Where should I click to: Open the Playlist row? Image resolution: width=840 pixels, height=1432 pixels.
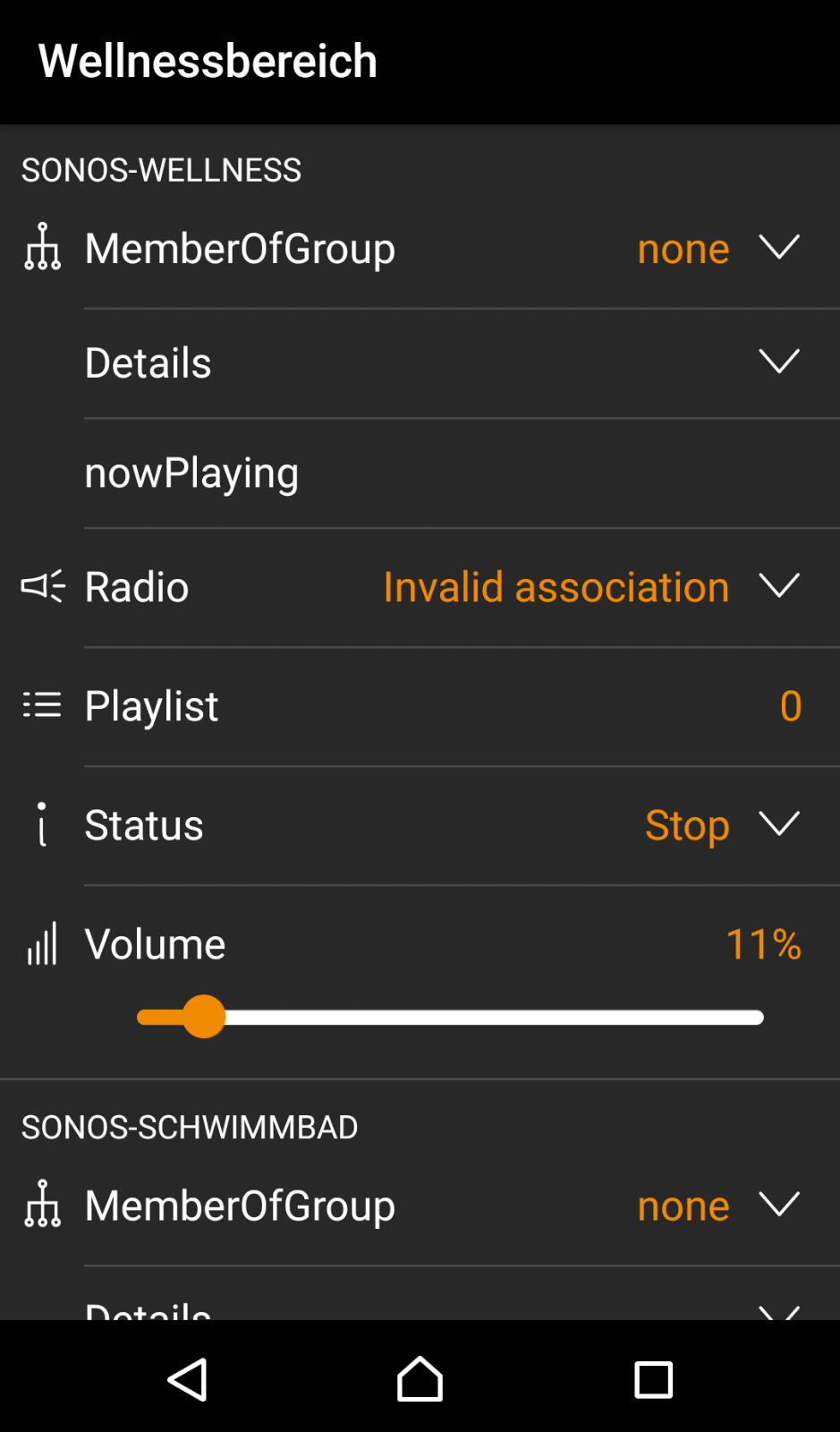[420, 705]
